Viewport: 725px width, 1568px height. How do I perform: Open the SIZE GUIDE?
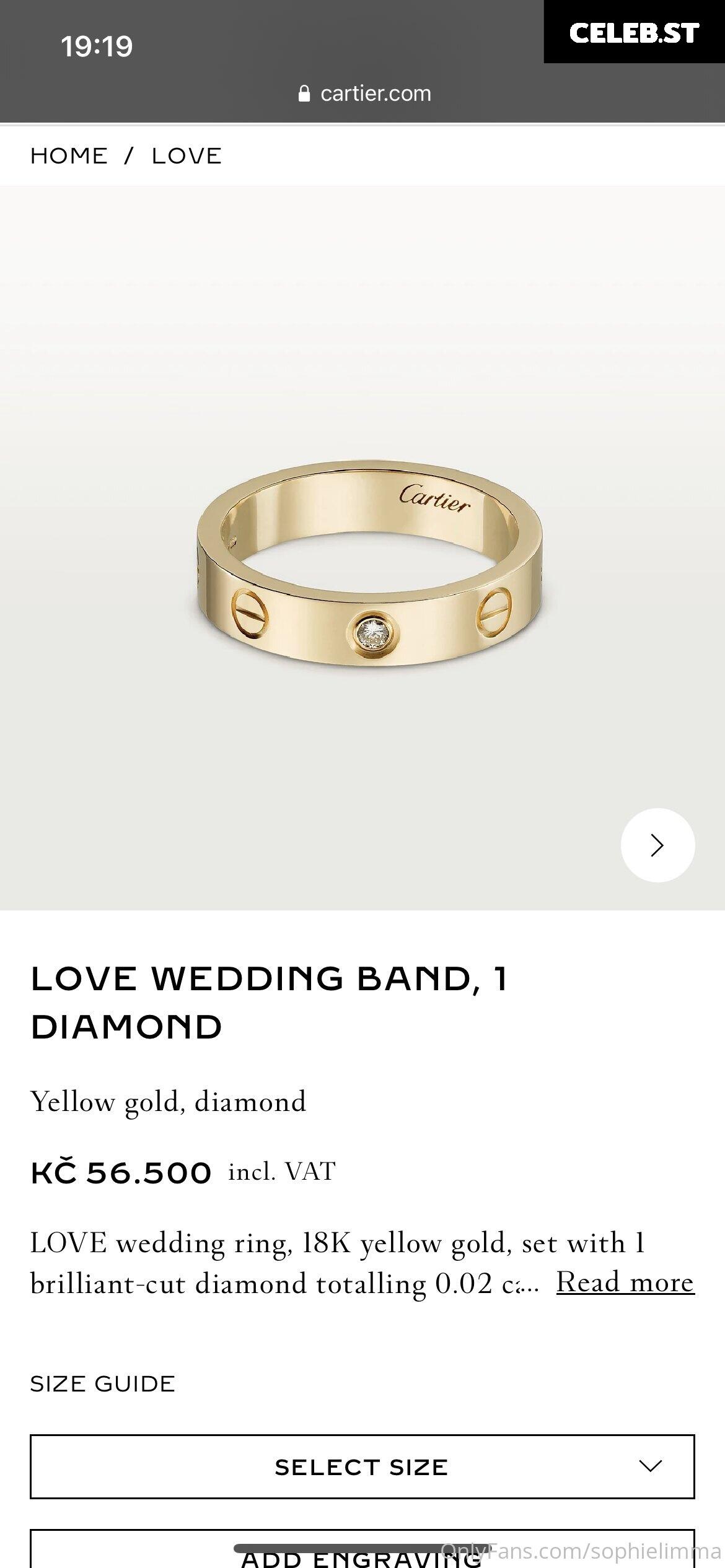(103, 1384)
